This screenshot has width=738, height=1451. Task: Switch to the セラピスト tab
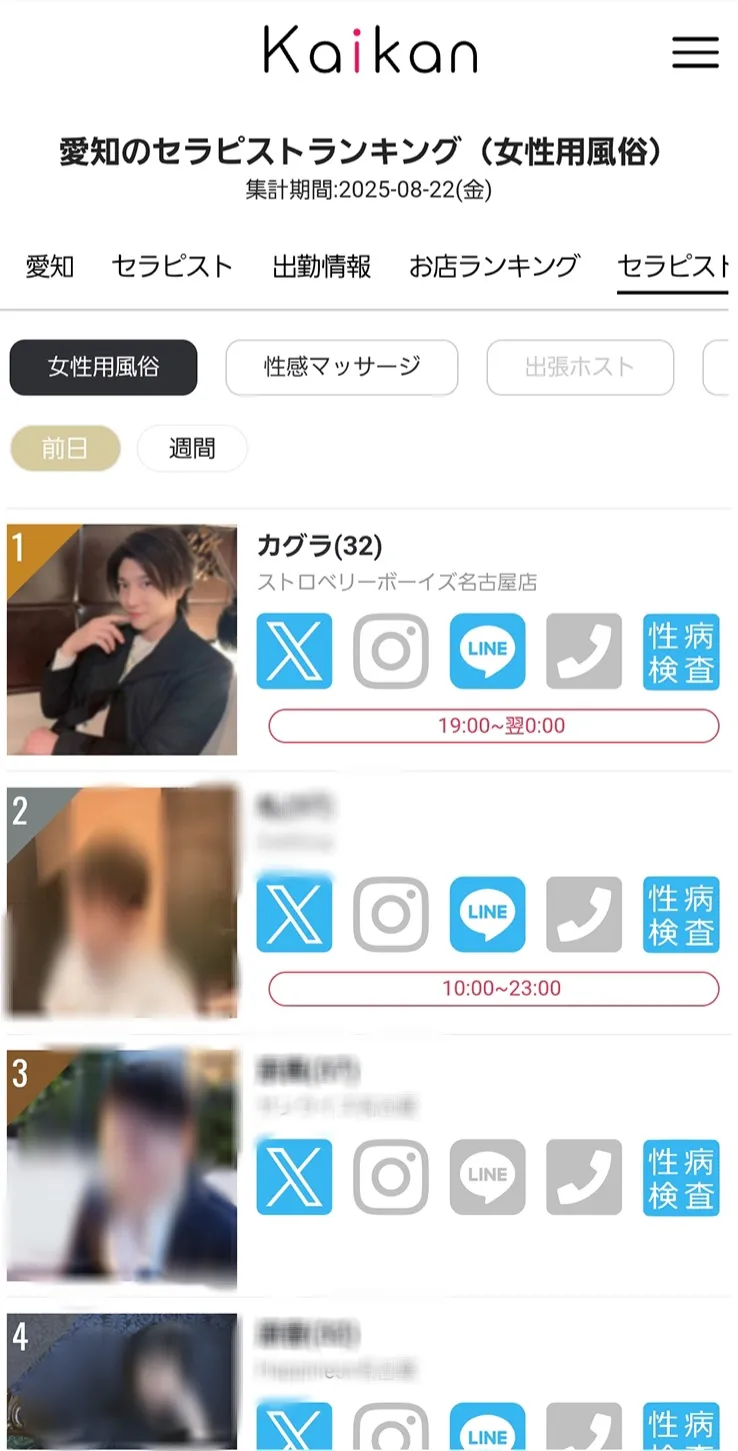(x=172, y=266)
